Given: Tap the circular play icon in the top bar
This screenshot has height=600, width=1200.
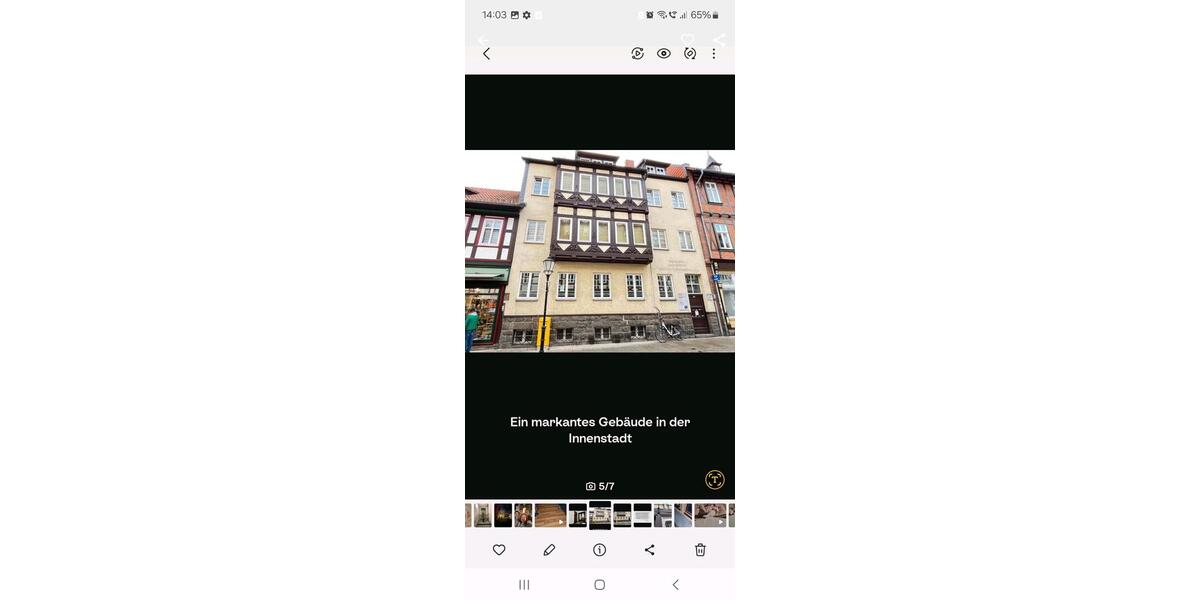Looking at the screenshot, I should [x=637, y=54].
